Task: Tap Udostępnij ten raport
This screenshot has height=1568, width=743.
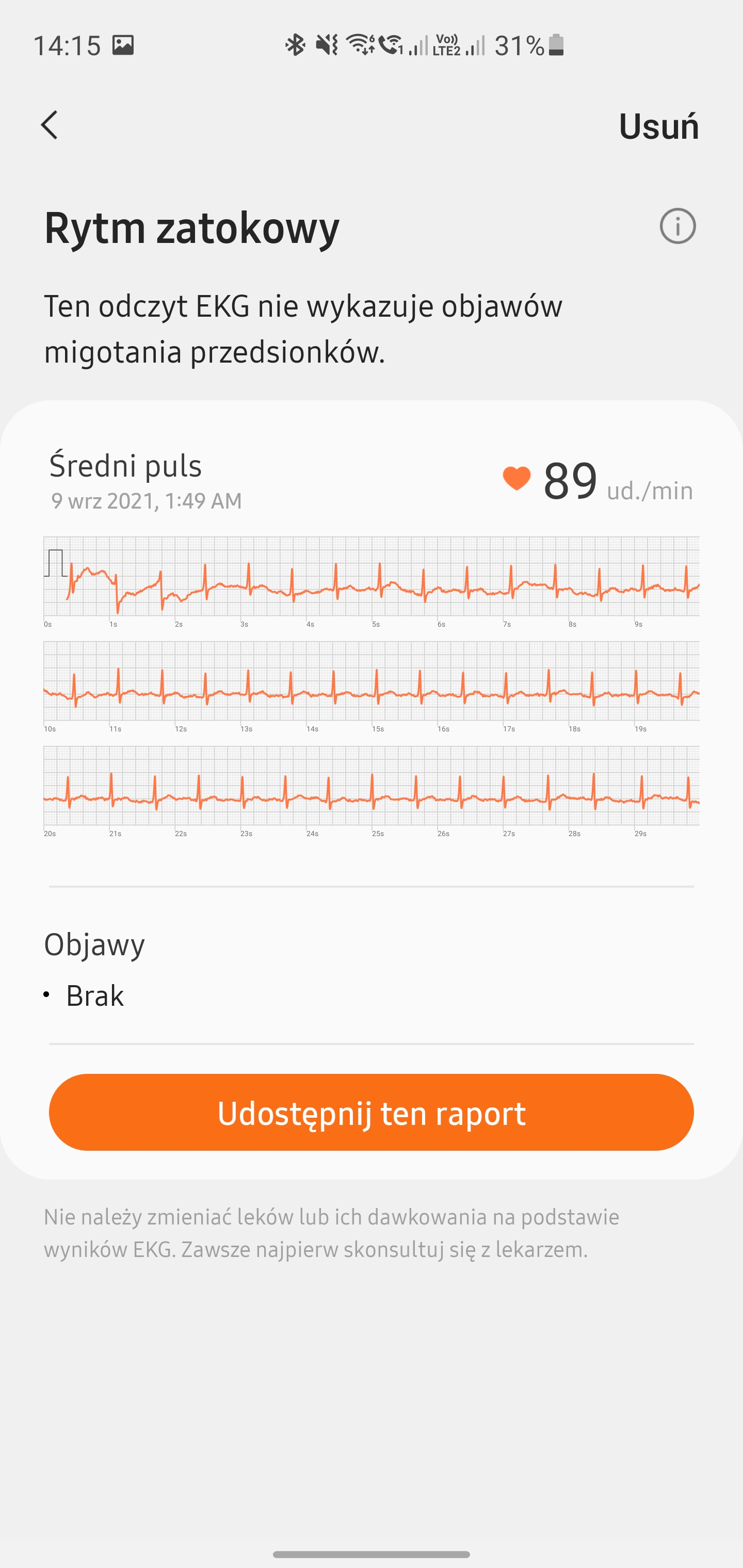Action: point(372,1112)
